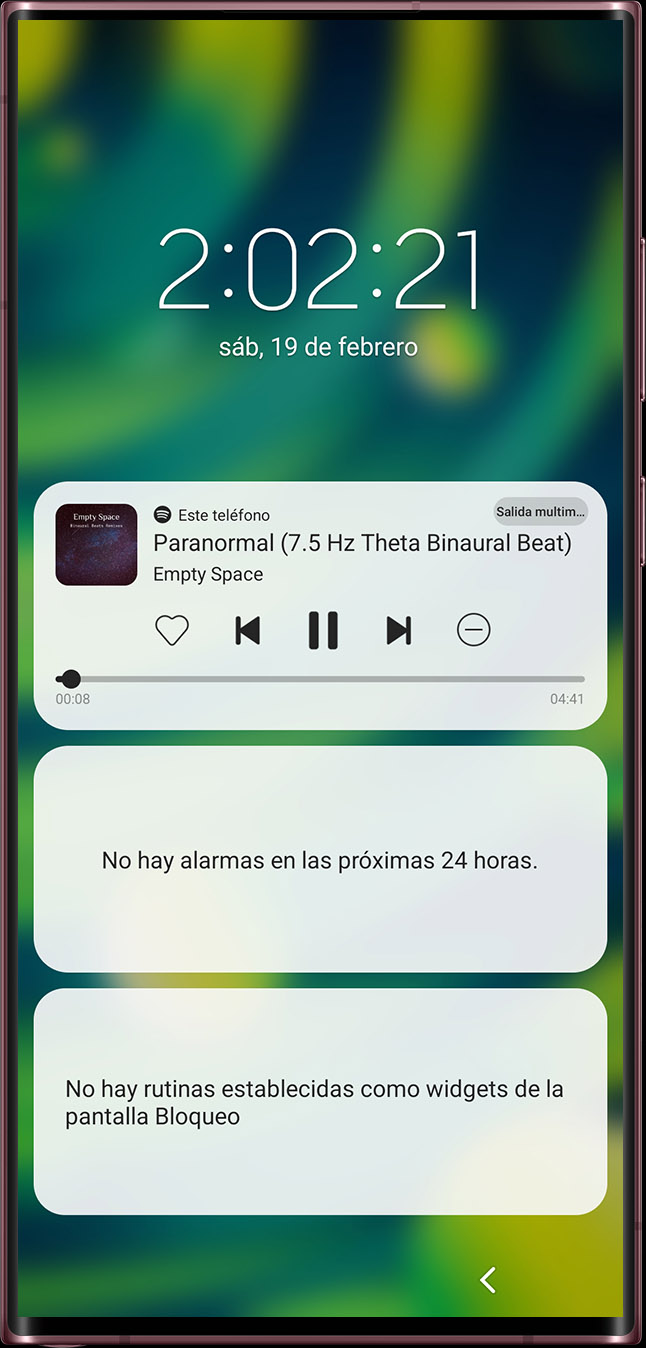Go back with the arrow at bottom
646x1348 pixels.
click(488, 1280)
